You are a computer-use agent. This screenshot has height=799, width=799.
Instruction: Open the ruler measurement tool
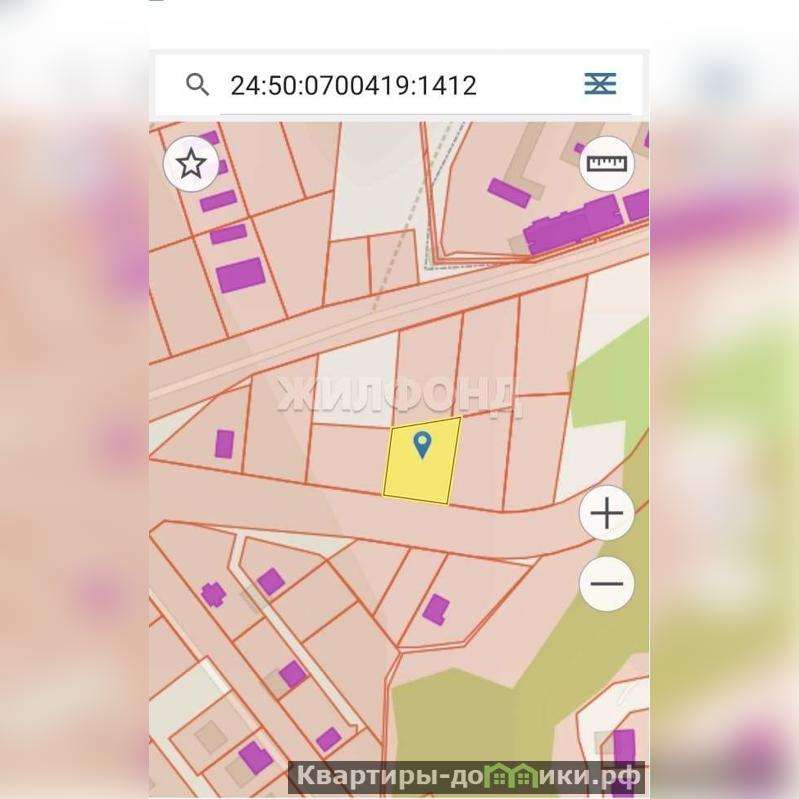point(606,164)
